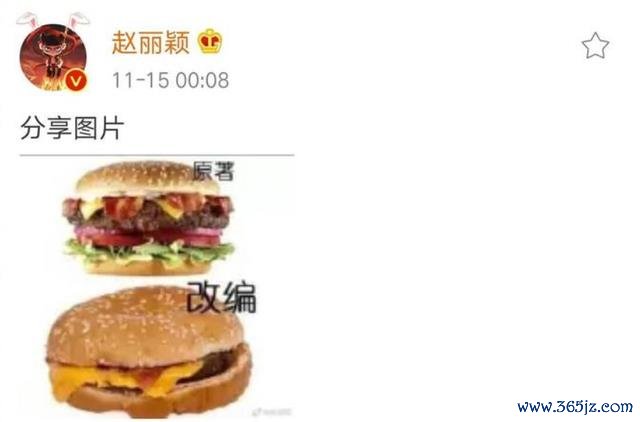Favorite this post with the star icon
This screenshot has width=640, height=422.
point(595,46)
